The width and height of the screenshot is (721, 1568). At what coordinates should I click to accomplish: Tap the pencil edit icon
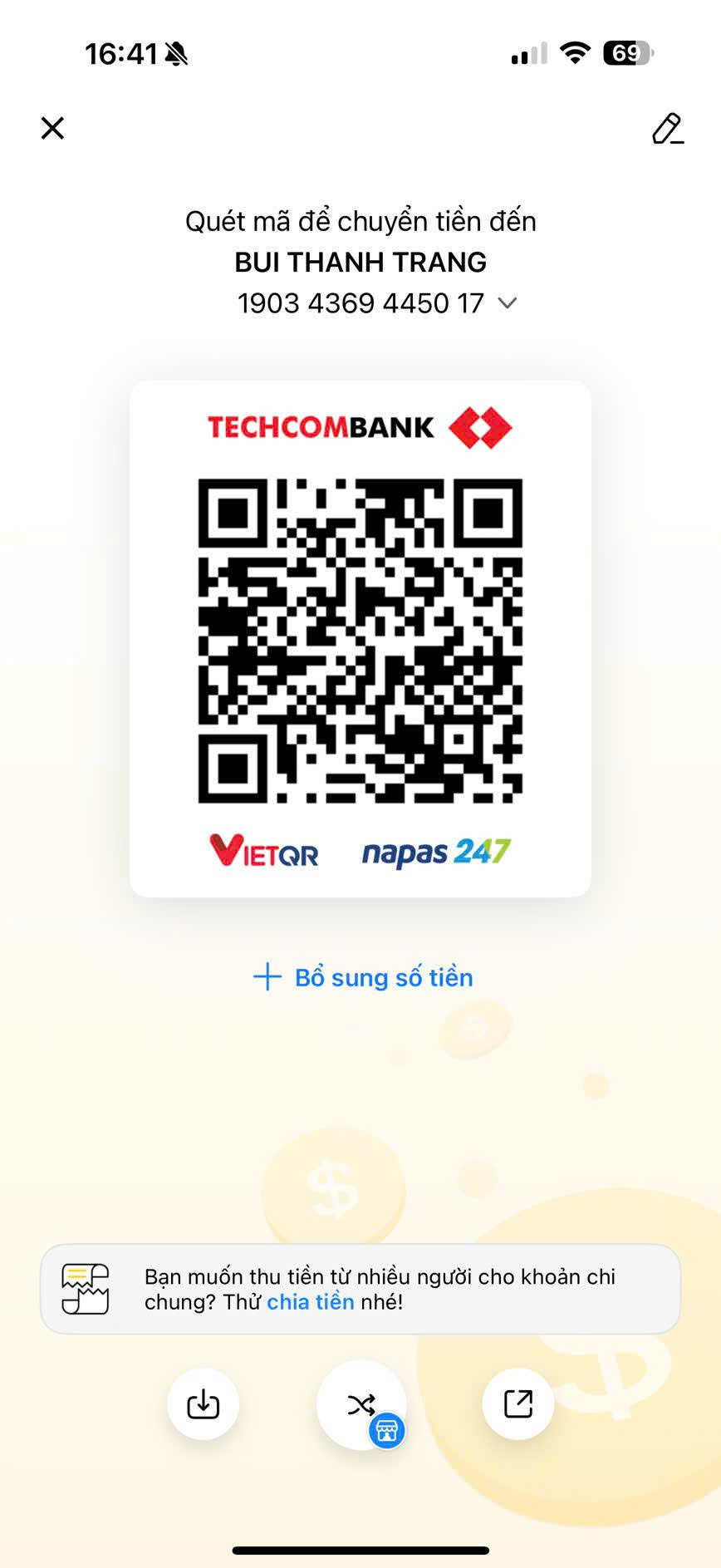pos(668,129)
